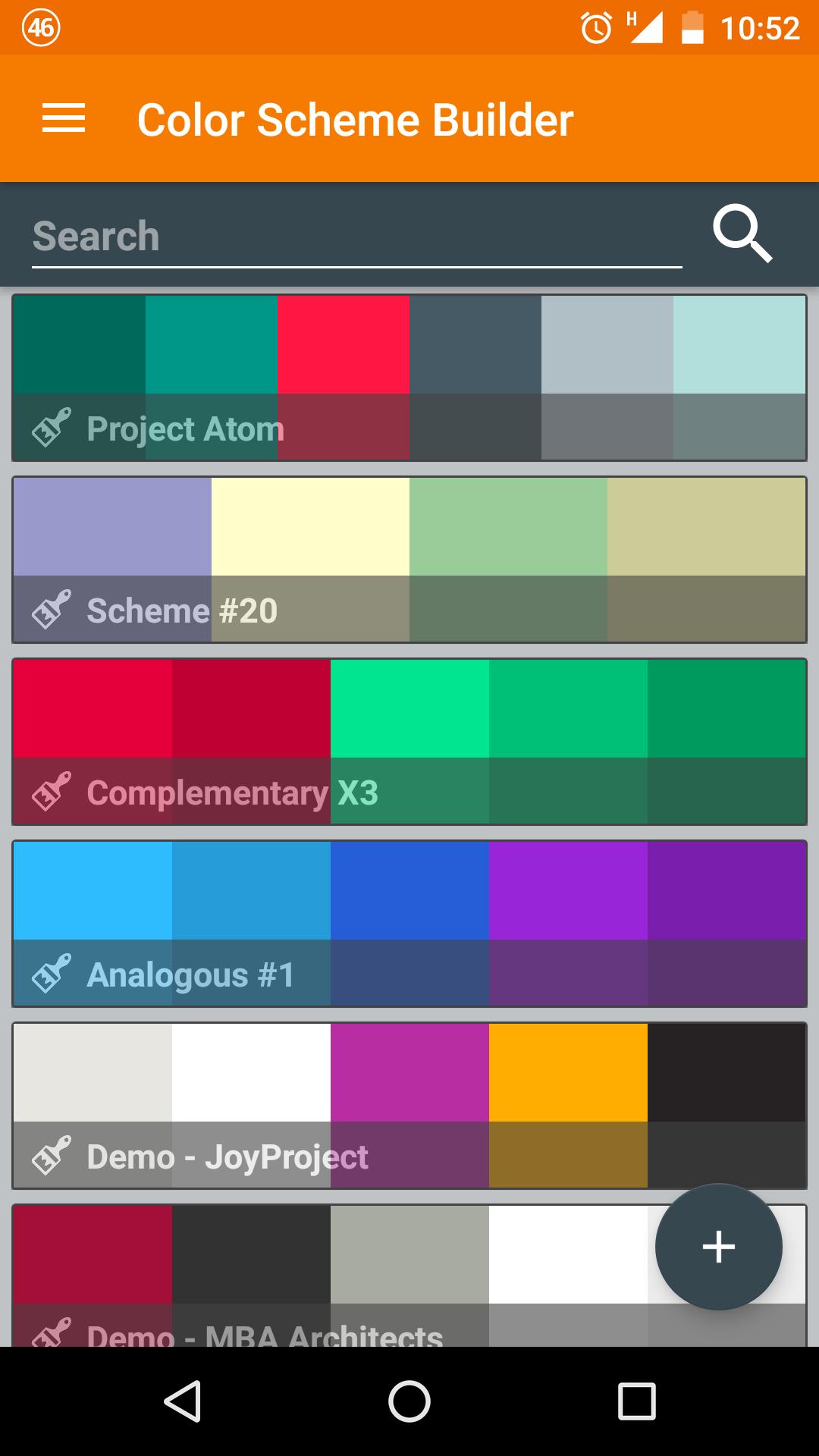The image size is (819, 1456).
Task: Click the paintbrush icon on Complementary X3
Action: click(52, 793)
